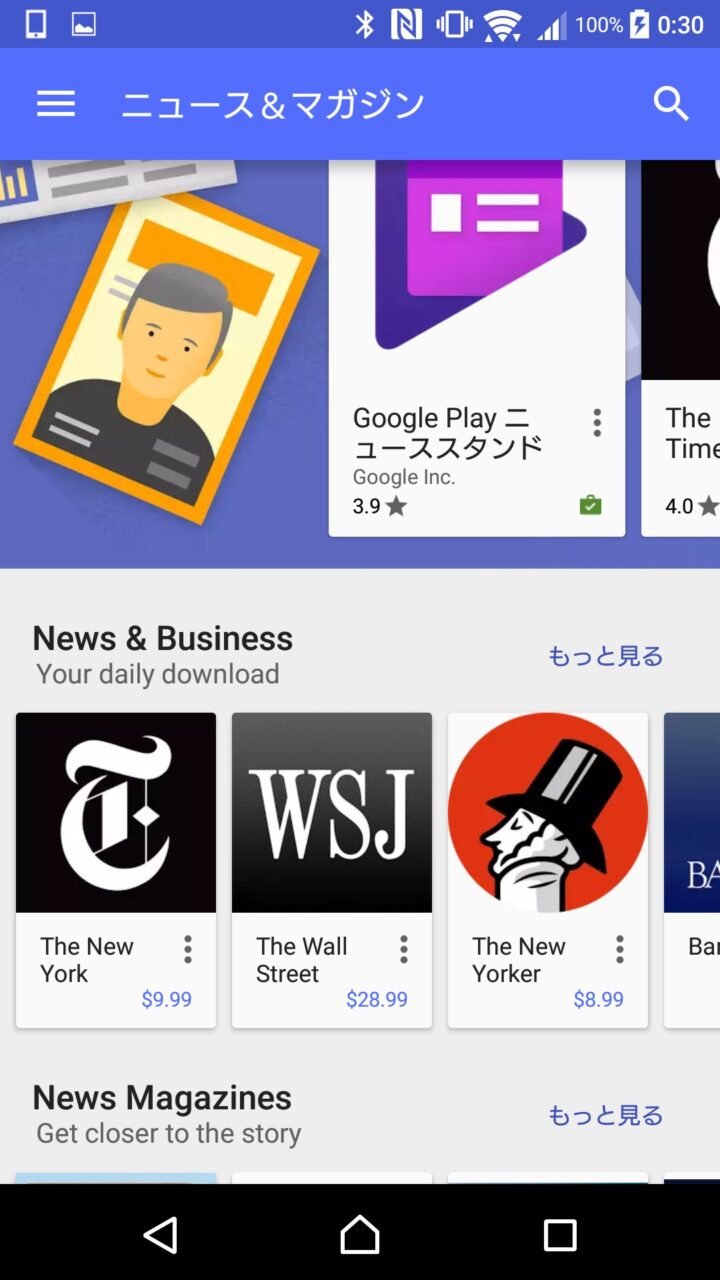The height and width of the screenshot is (1280, 720).
Task: Open overflow menu for The New York card
Action: point(188,949)
